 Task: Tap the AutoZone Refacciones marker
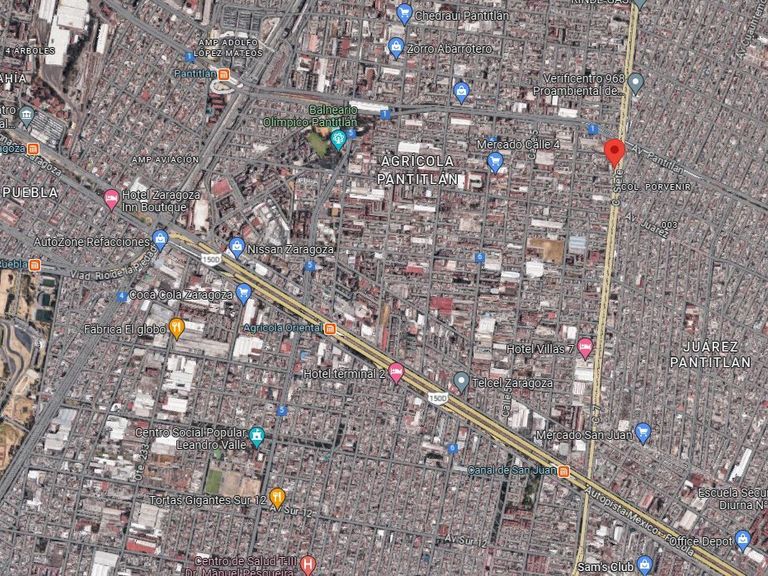click(160, 239)
